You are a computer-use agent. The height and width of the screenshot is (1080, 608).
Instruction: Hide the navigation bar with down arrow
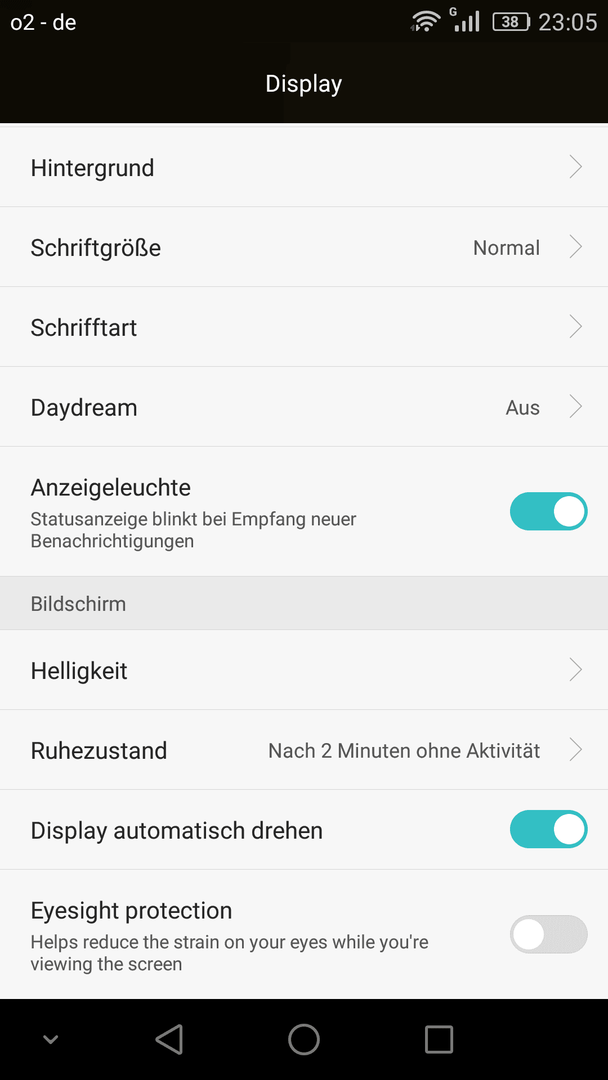[50, 1040]
